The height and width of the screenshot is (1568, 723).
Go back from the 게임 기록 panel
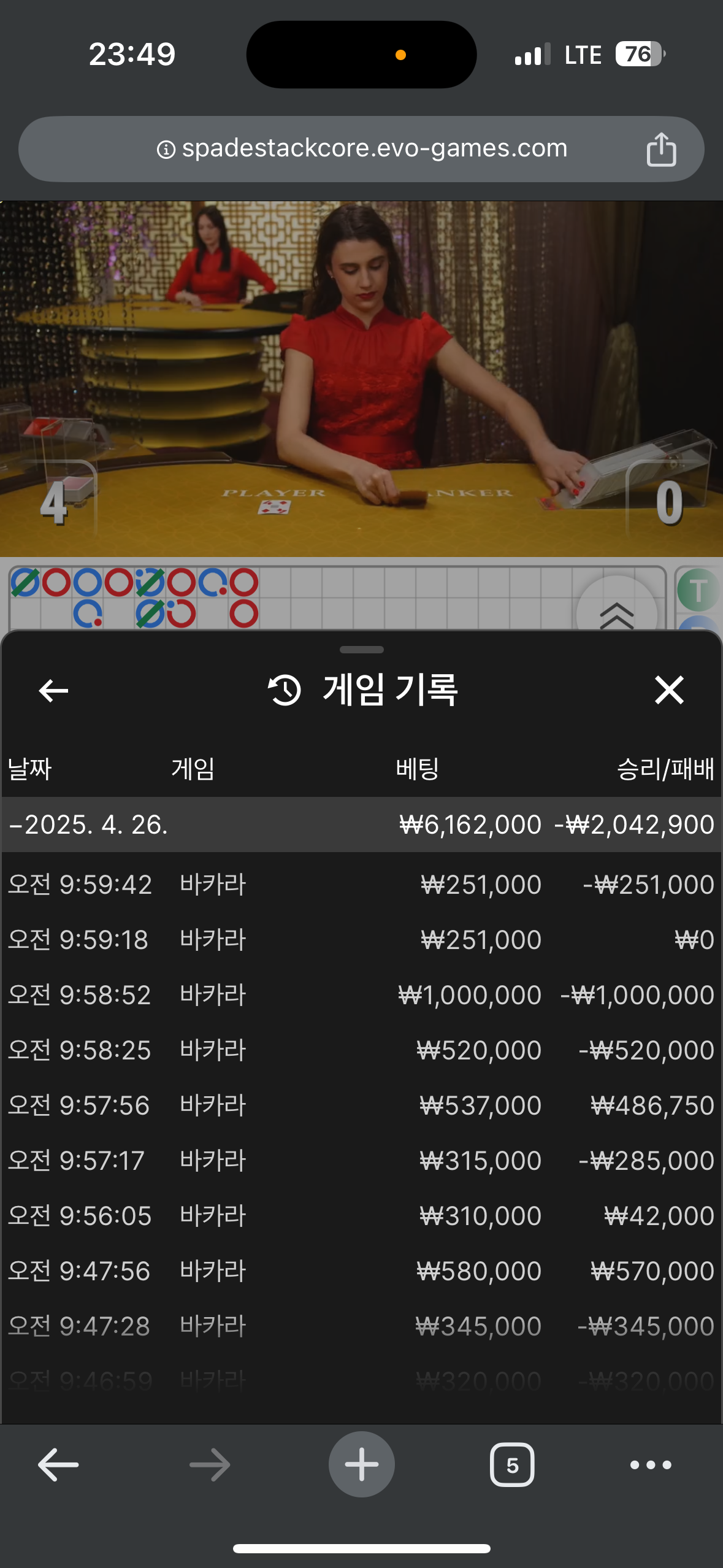(x=53, y=691)
